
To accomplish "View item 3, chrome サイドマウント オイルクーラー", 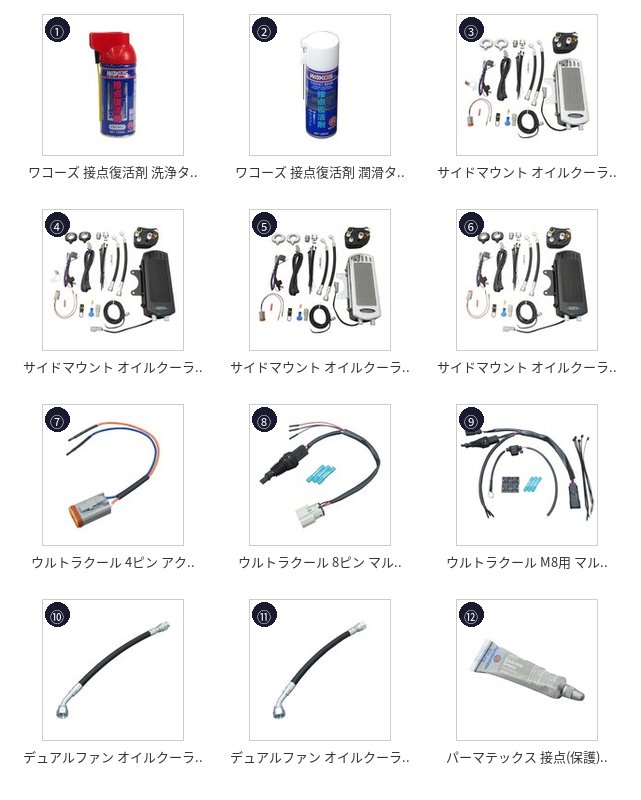I will coord(527,85).
